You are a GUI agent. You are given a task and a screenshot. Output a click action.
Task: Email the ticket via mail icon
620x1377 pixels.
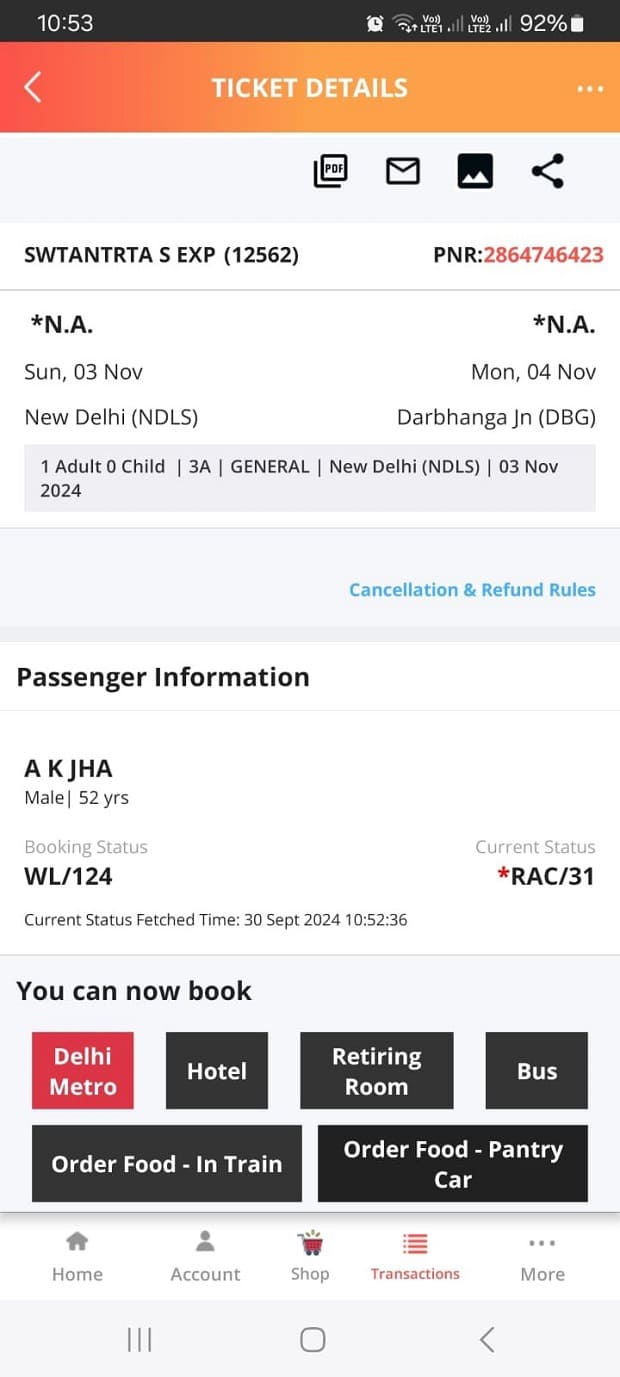403,171
